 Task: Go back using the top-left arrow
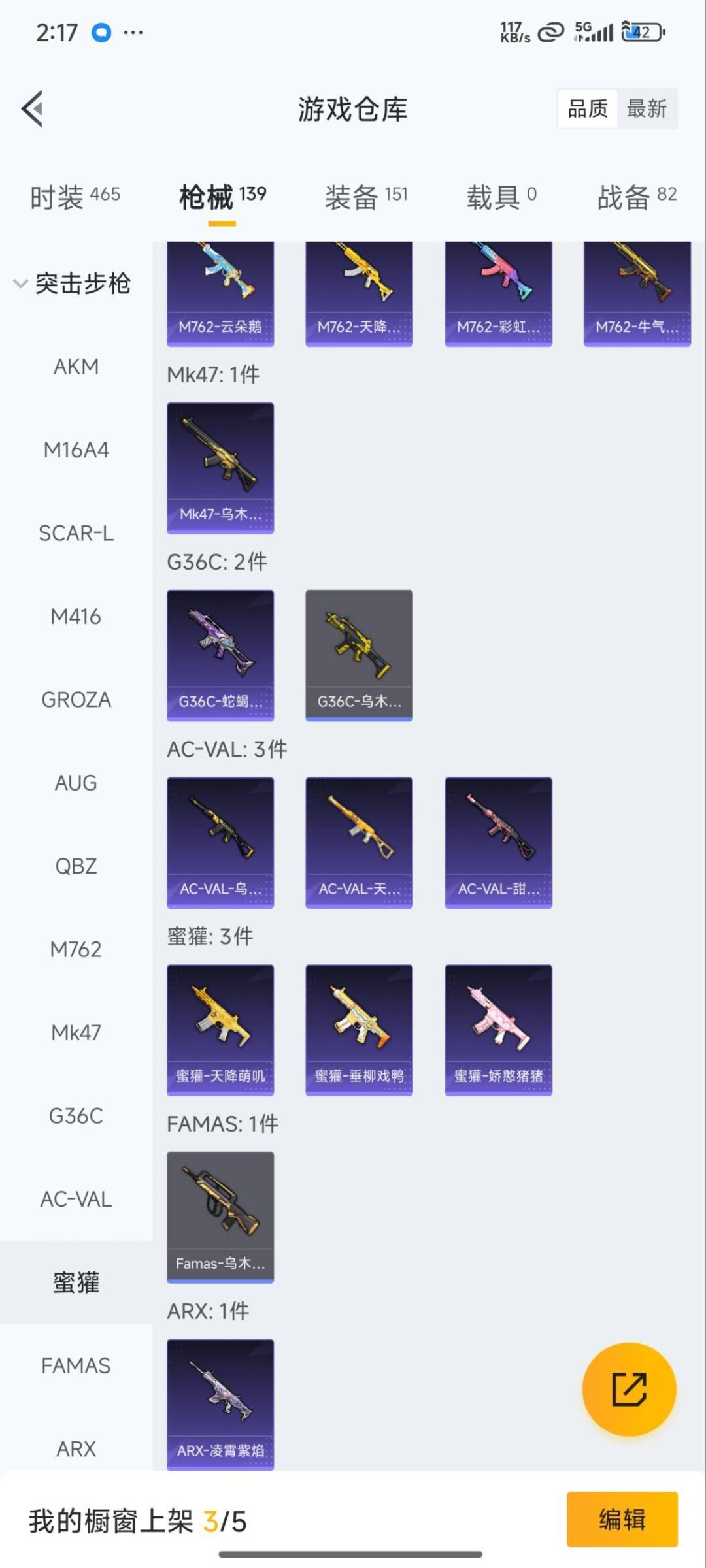pos(33,108)
